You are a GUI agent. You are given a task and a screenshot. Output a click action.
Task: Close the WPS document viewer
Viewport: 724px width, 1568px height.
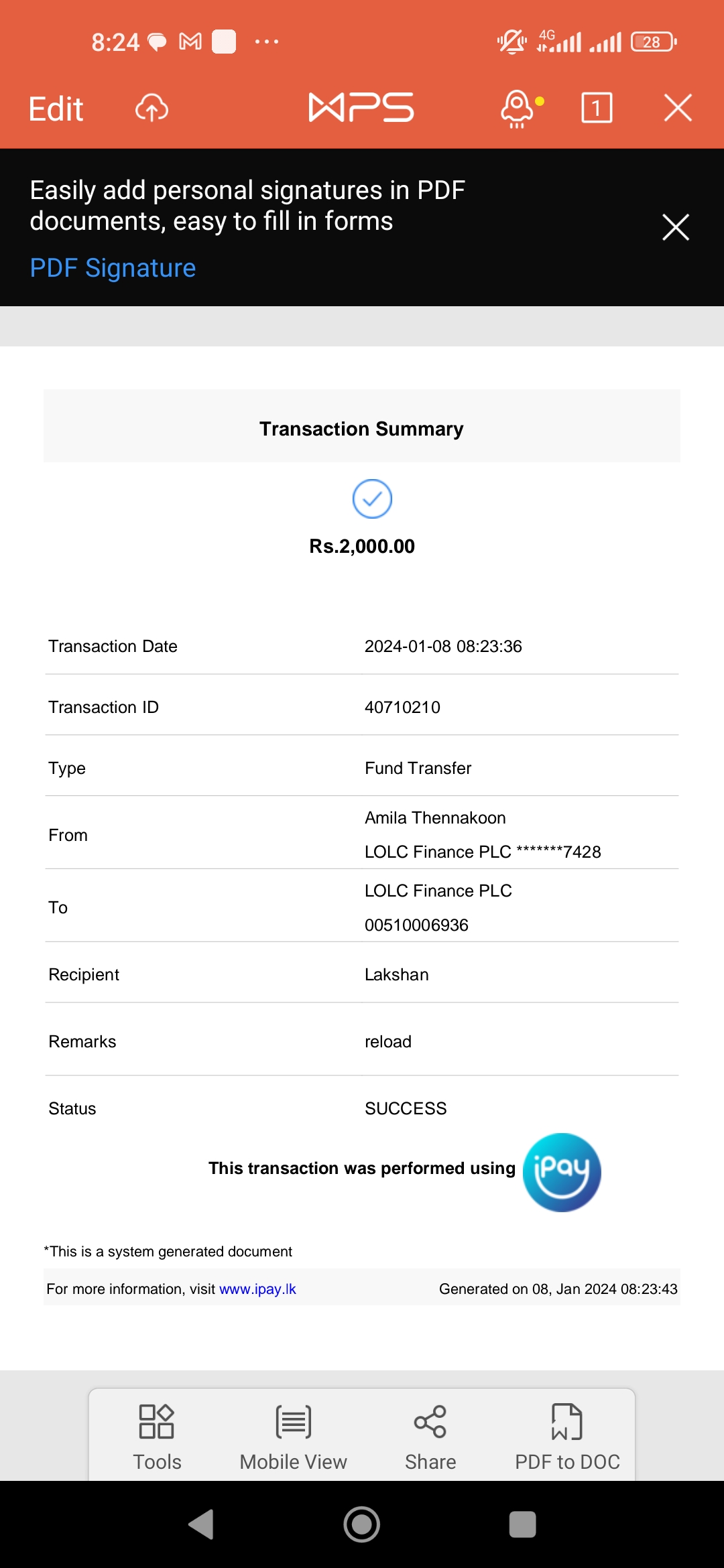click(677, 108)
